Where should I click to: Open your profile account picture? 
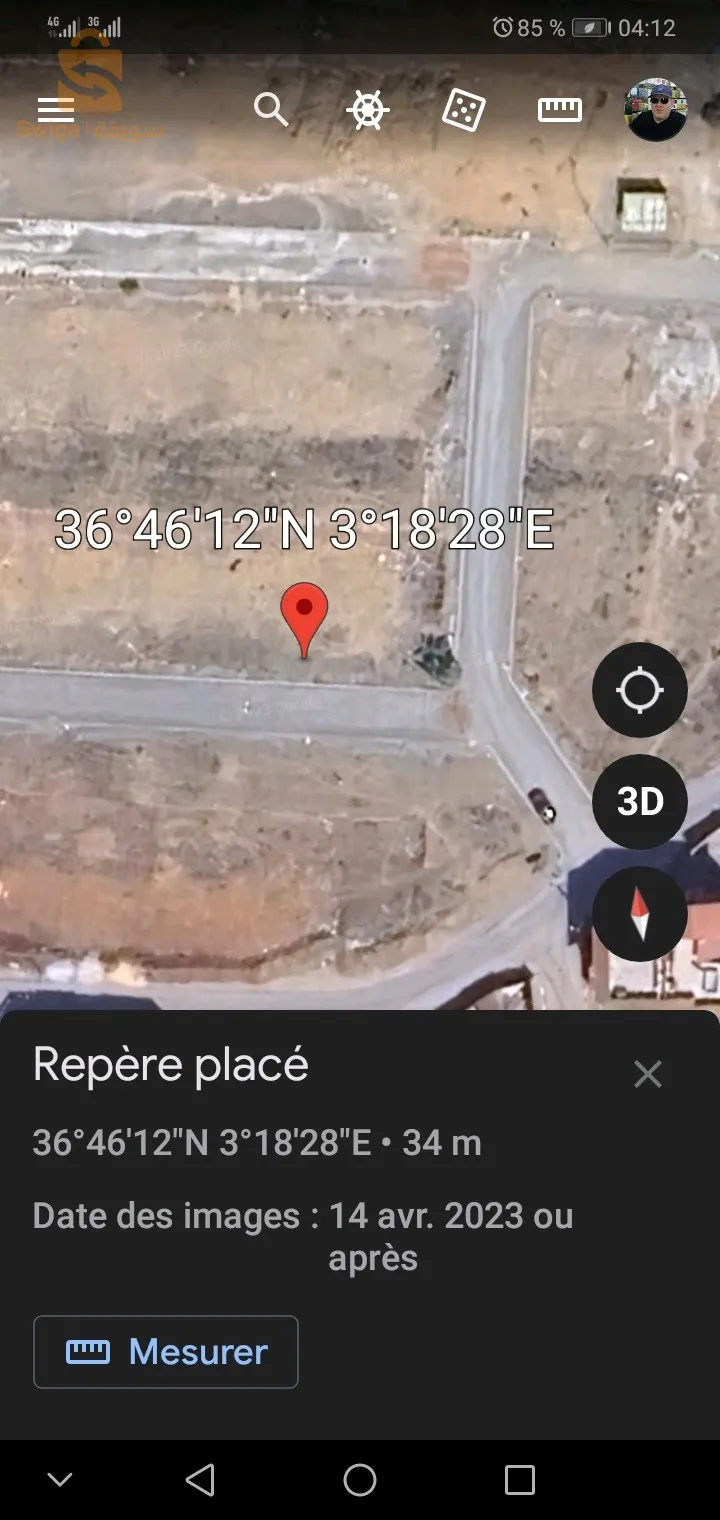pos(655,110)
